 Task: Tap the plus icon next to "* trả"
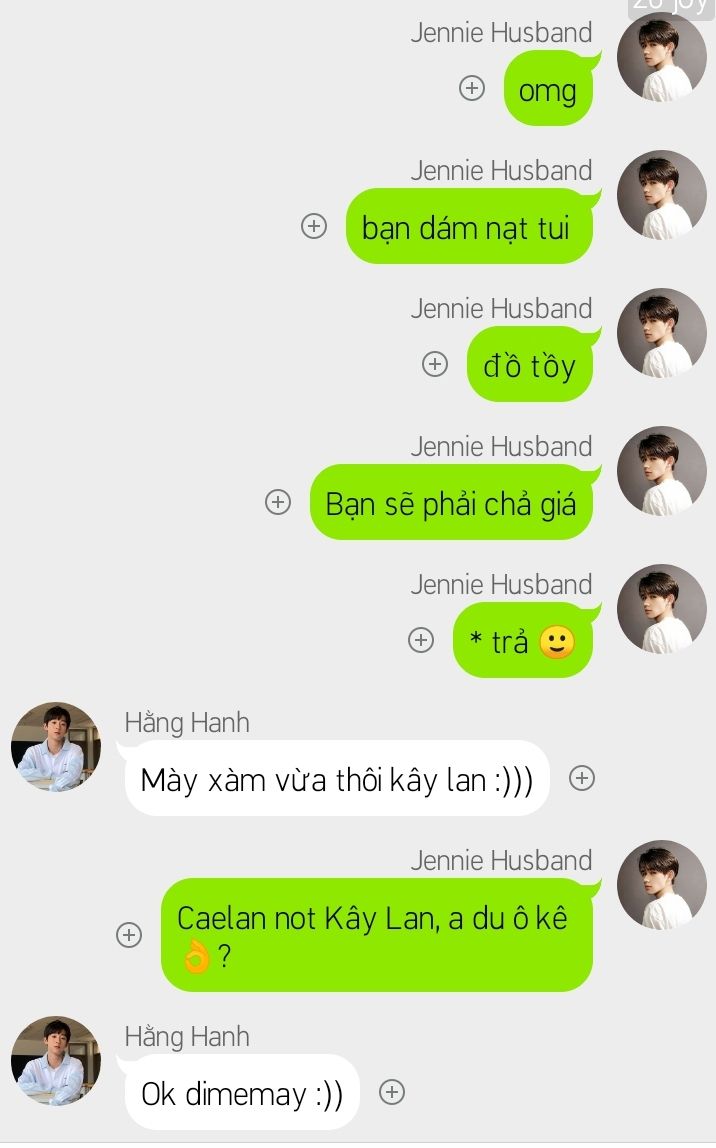(x=421, y=640)
